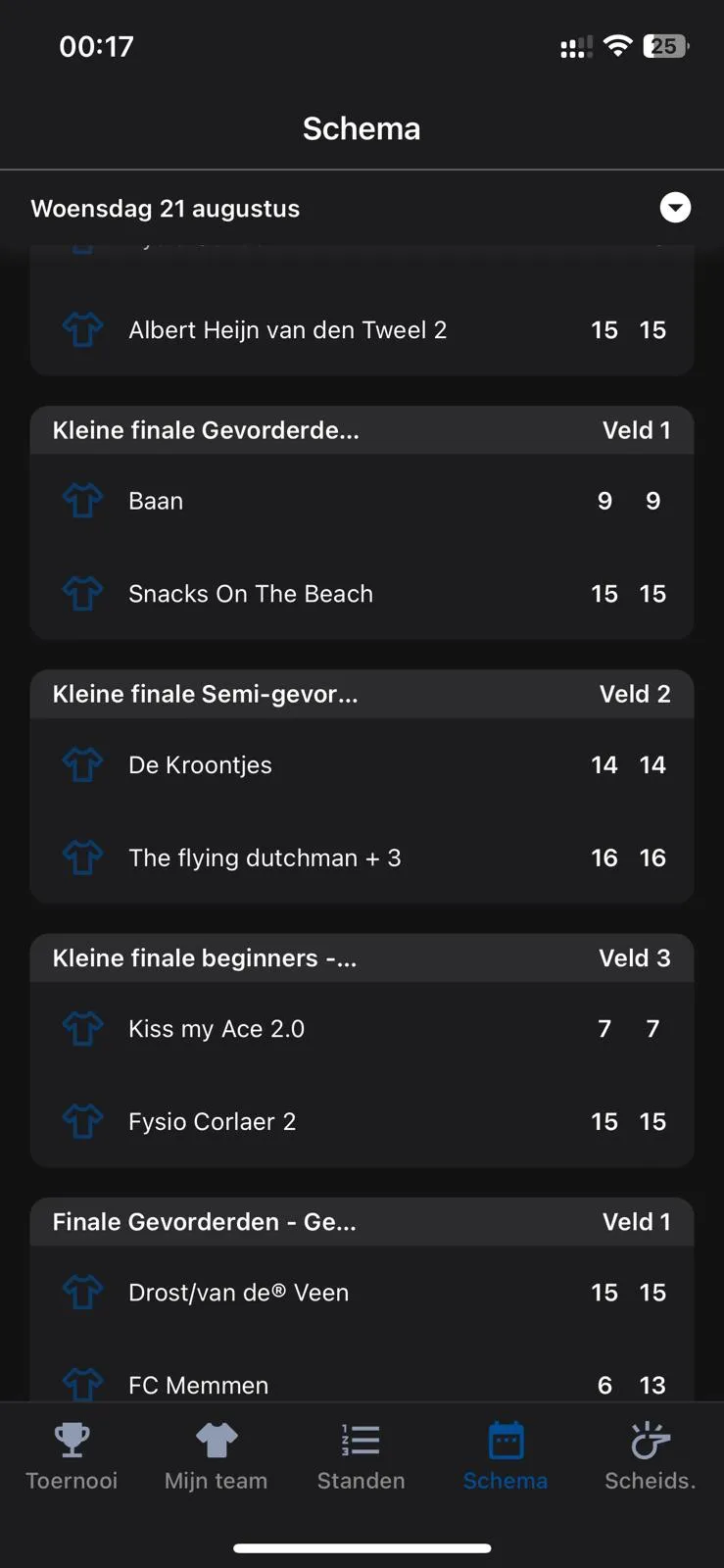Open the Kleine finale Semi-gevor match card

click(x=362, y=787)
